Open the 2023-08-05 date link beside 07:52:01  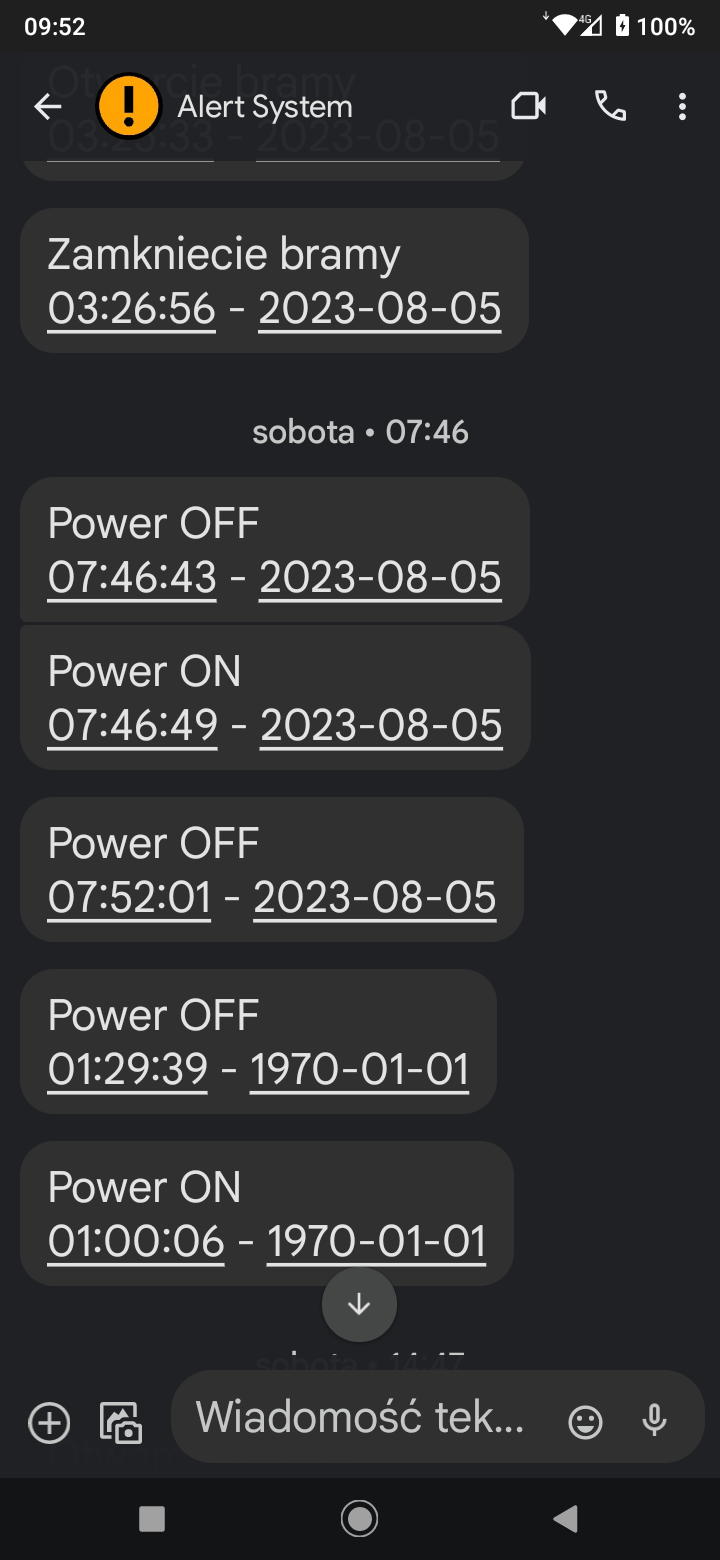pos(375,897)
